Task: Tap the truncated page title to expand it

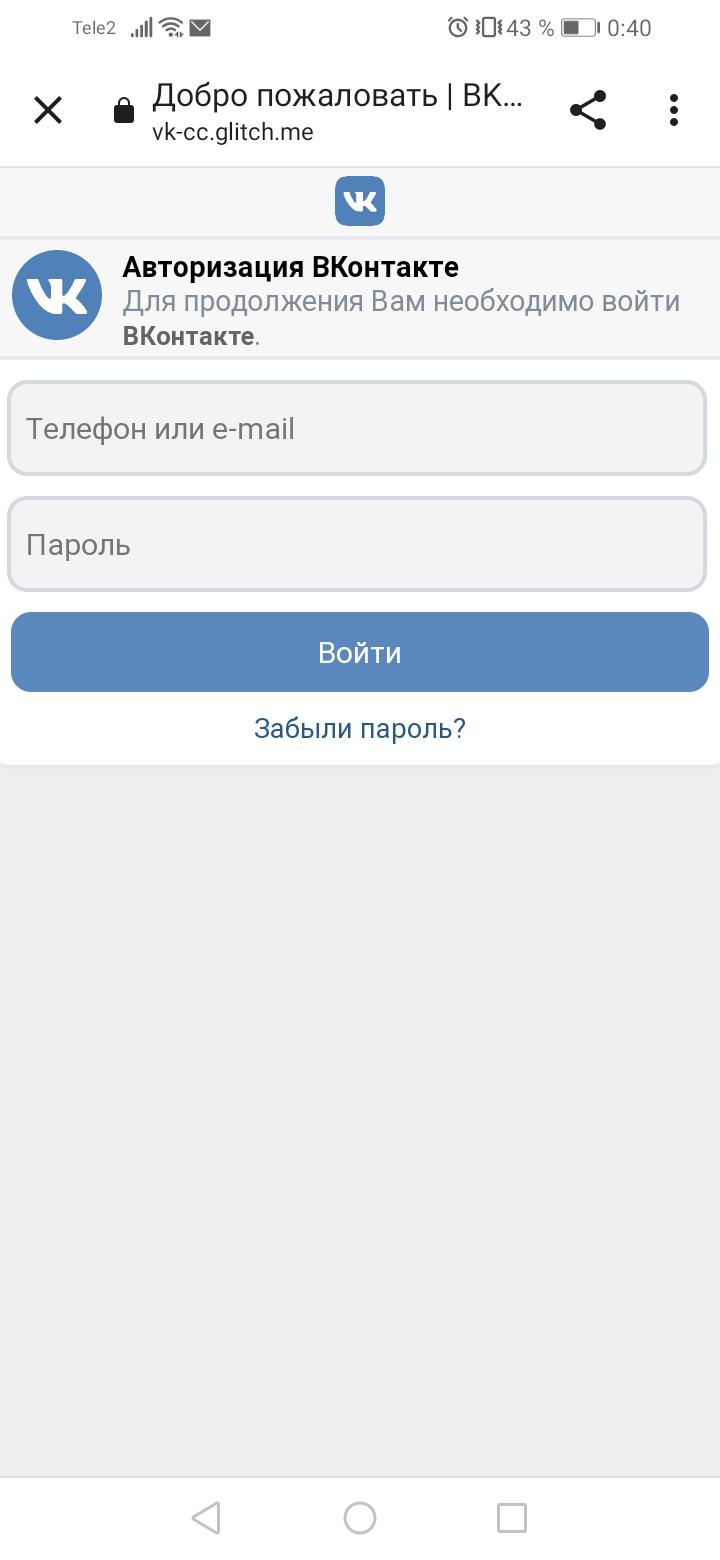Action: (x=340, y=96)
